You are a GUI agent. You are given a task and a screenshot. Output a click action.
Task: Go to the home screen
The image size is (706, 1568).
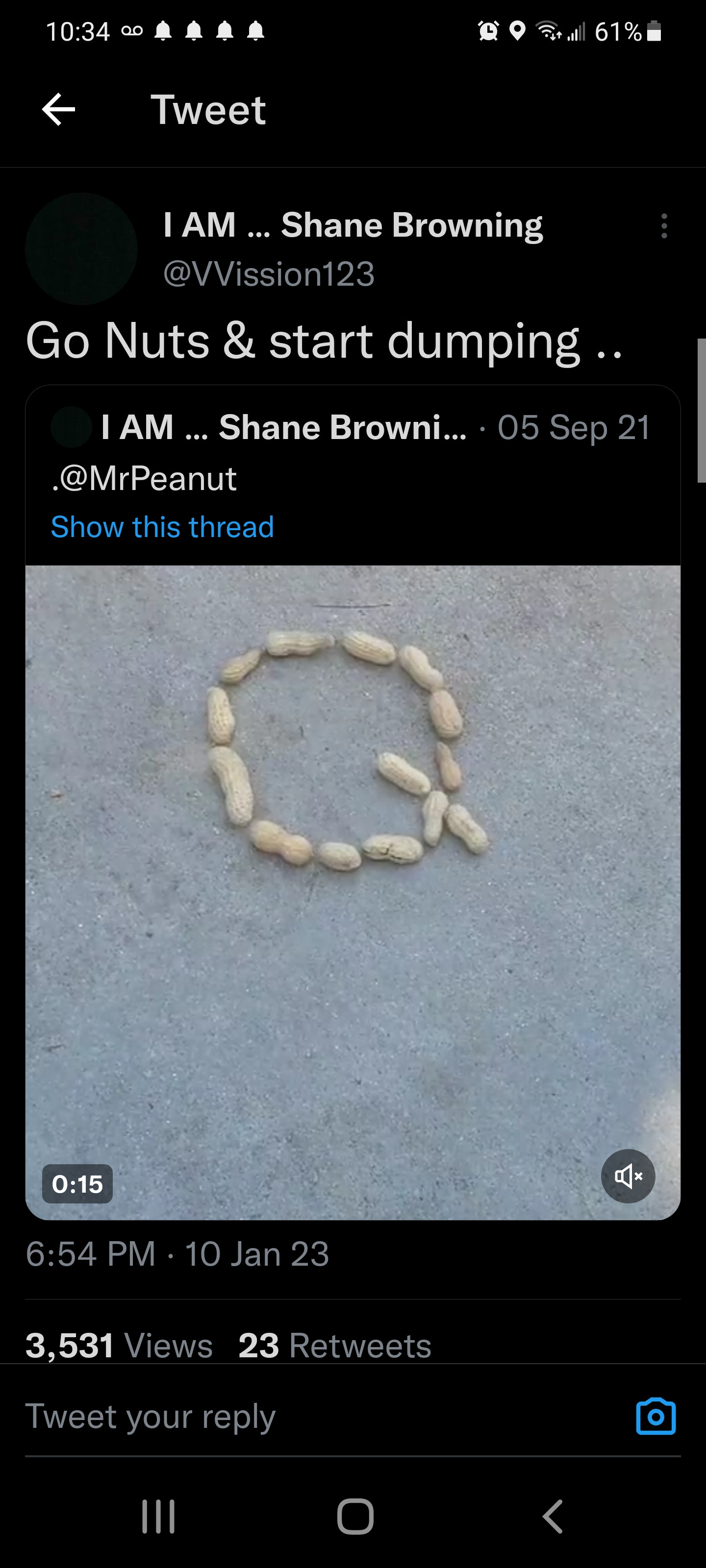(x=355, y=1516)
